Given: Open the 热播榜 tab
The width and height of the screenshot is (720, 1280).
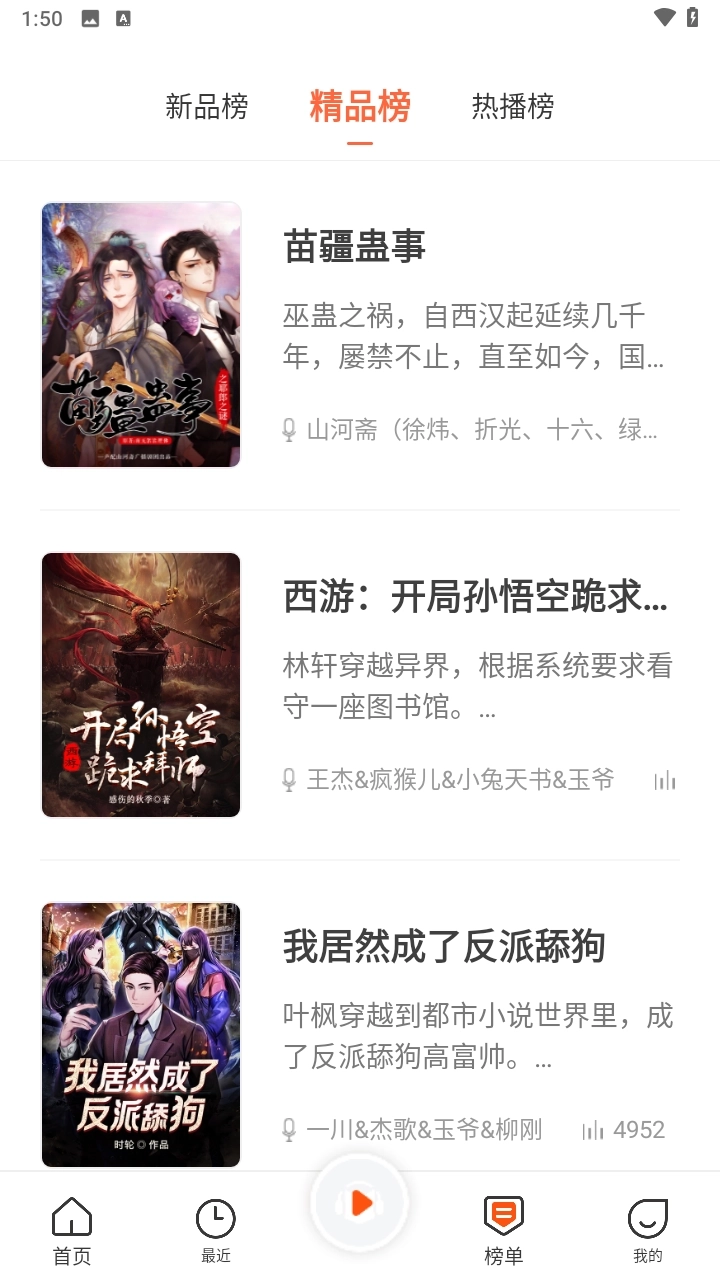Looking at the screenshot, I should click(511, 107).
